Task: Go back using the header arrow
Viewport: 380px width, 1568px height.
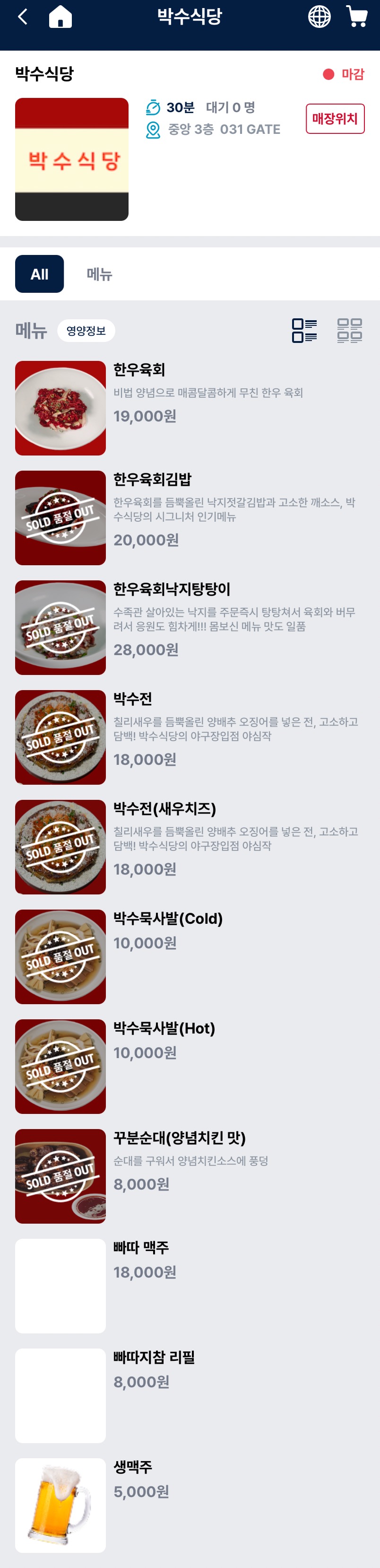Action: 23,17
